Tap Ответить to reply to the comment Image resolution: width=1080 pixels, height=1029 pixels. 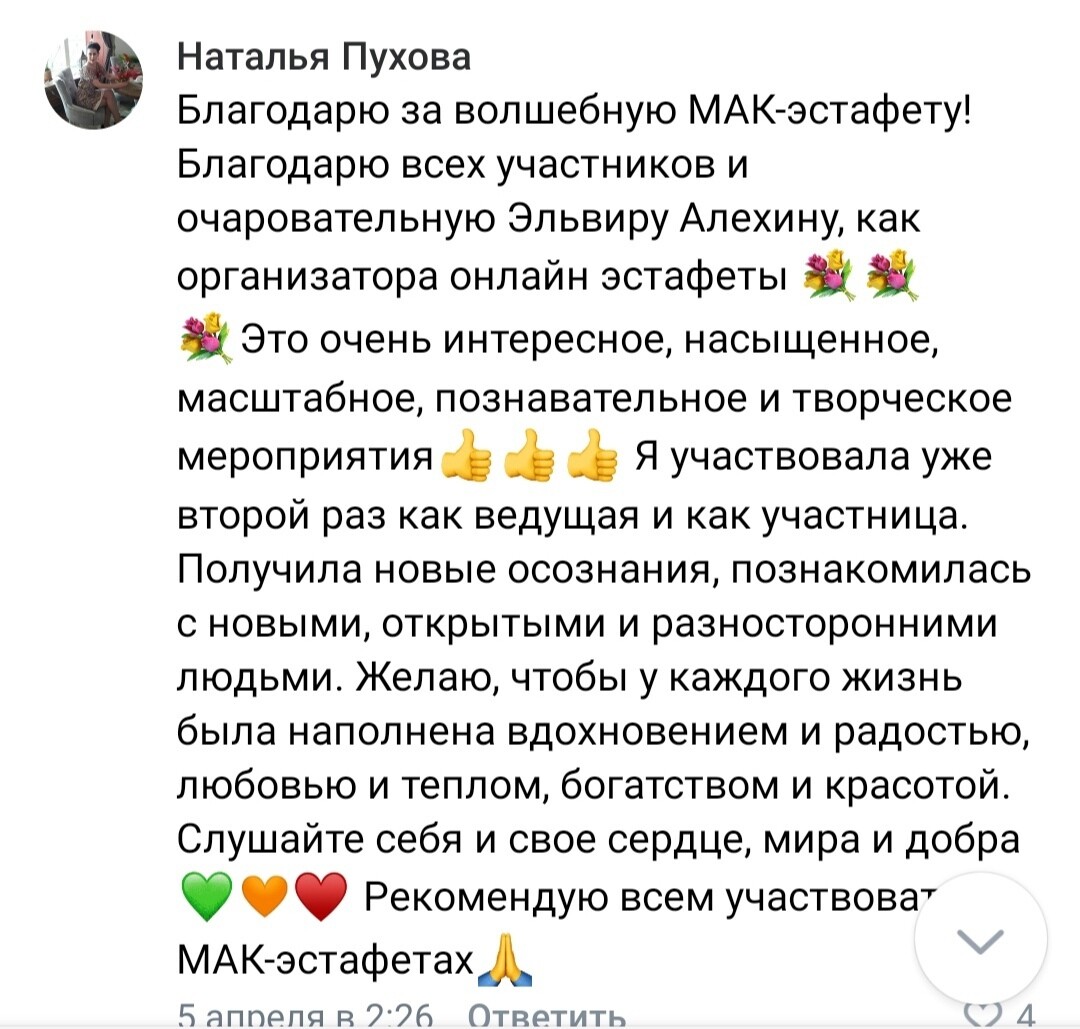pyautogui.click(x=547, y=1016)
